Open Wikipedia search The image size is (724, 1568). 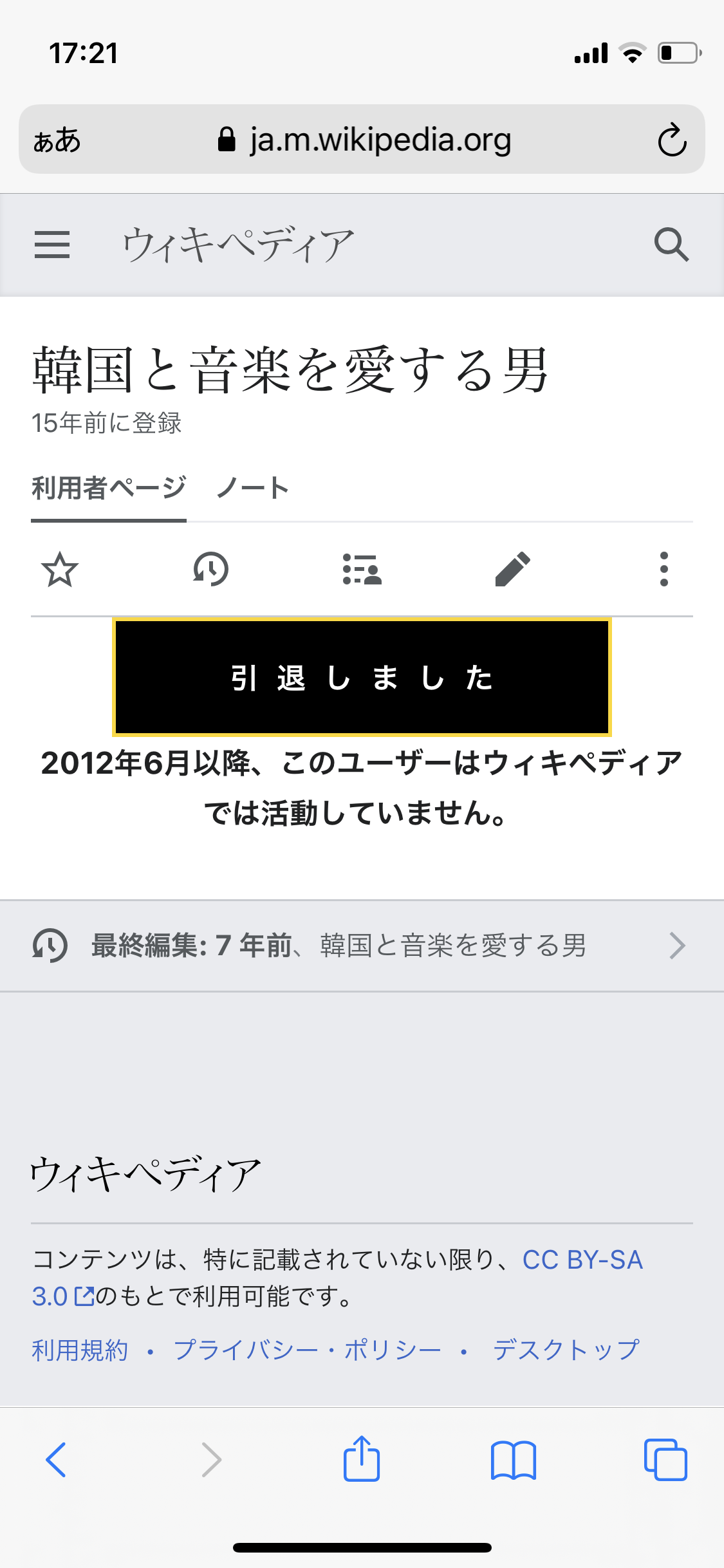pyautogui.click(x=671, y=245)
